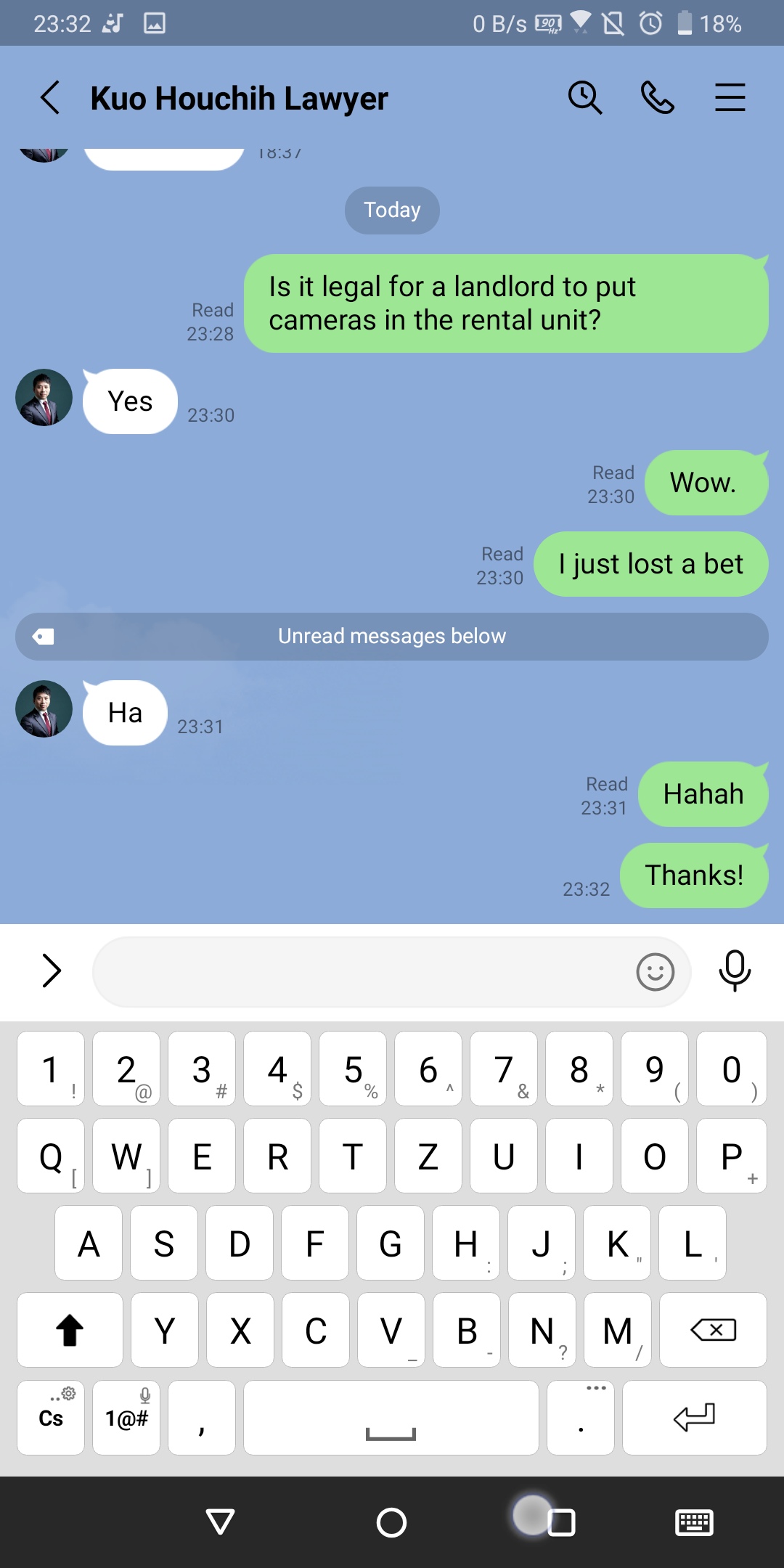Start a voice call with the lawyer
Viewport: 784px width, 1568px height.
tap(658, 97)
